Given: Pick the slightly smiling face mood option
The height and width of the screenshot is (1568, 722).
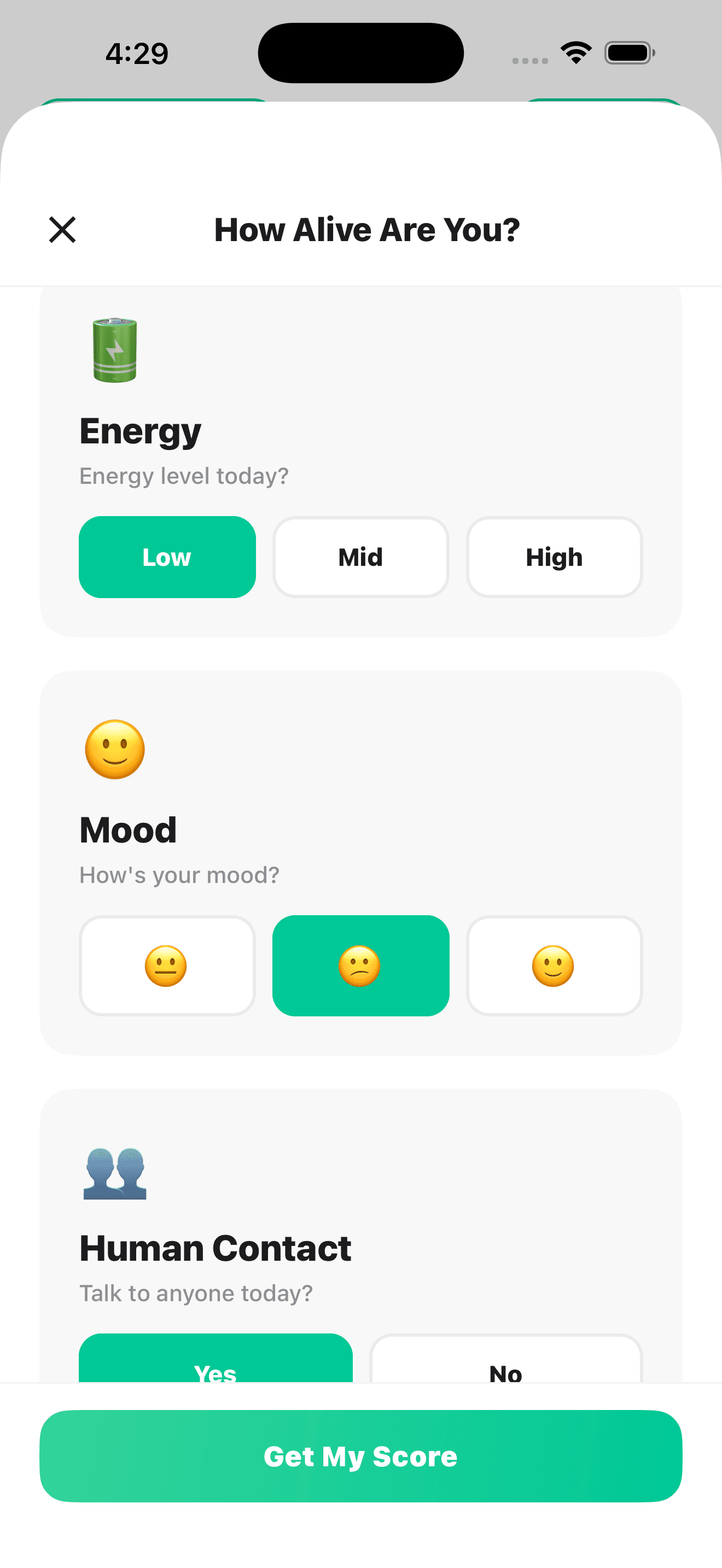Looking at the screenshot, I should 554,966.
